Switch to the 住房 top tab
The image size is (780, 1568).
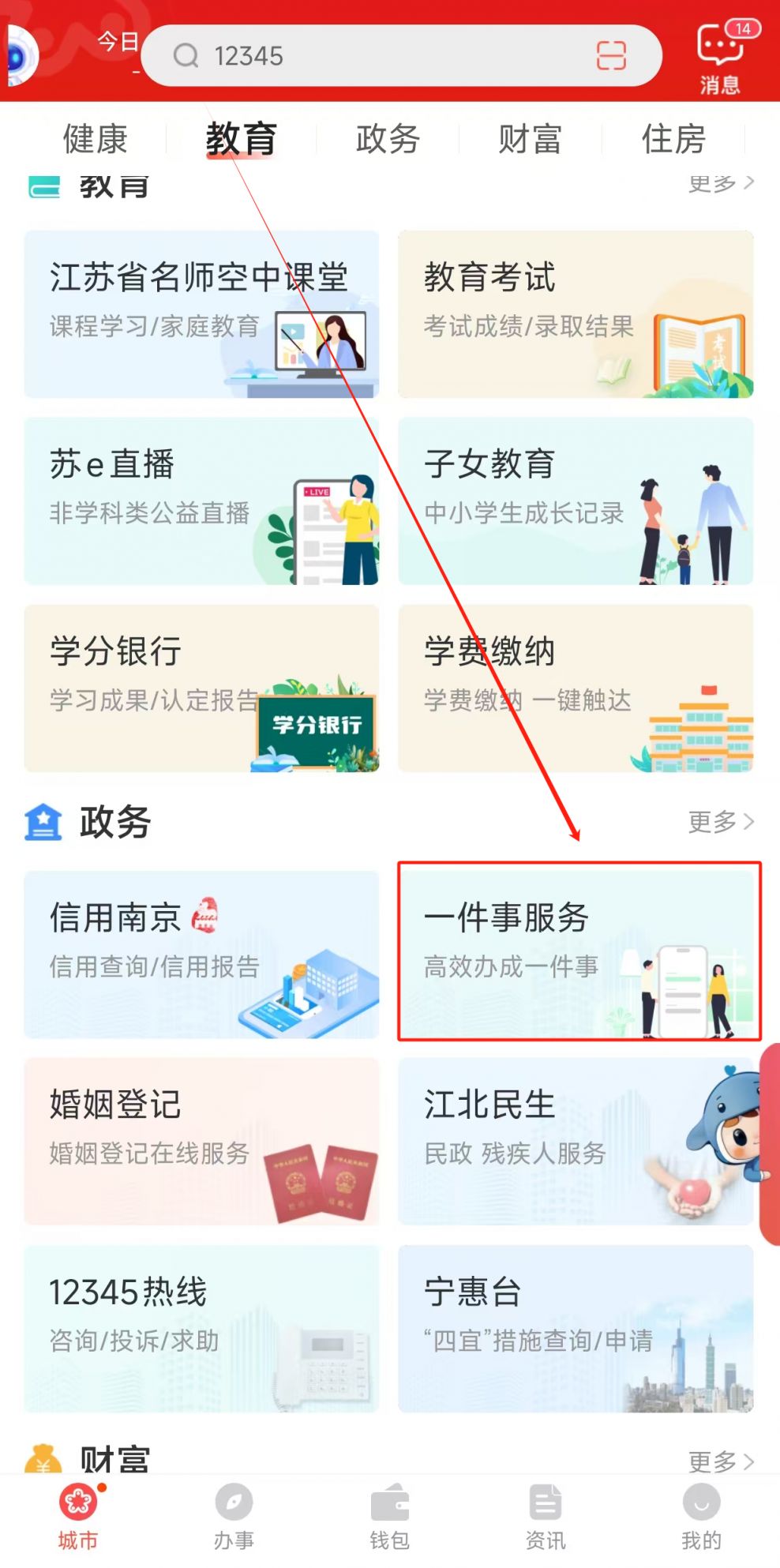tap(673, 139)
